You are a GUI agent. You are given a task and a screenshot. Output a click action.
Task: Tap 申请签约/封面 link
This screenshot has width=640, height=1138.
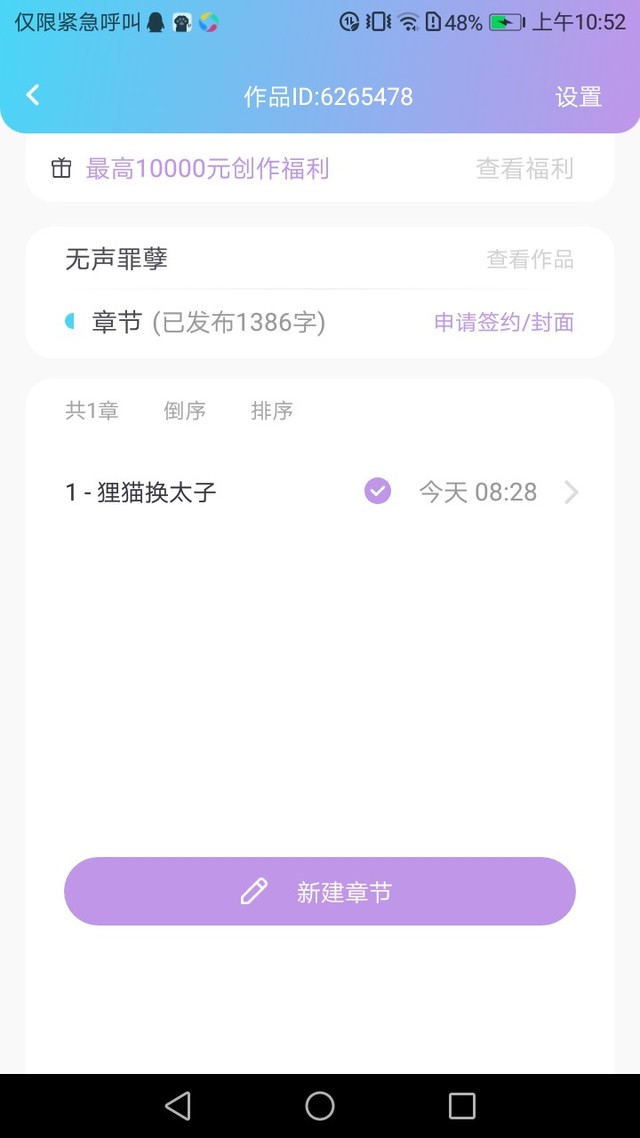click(x=504, y=322)
